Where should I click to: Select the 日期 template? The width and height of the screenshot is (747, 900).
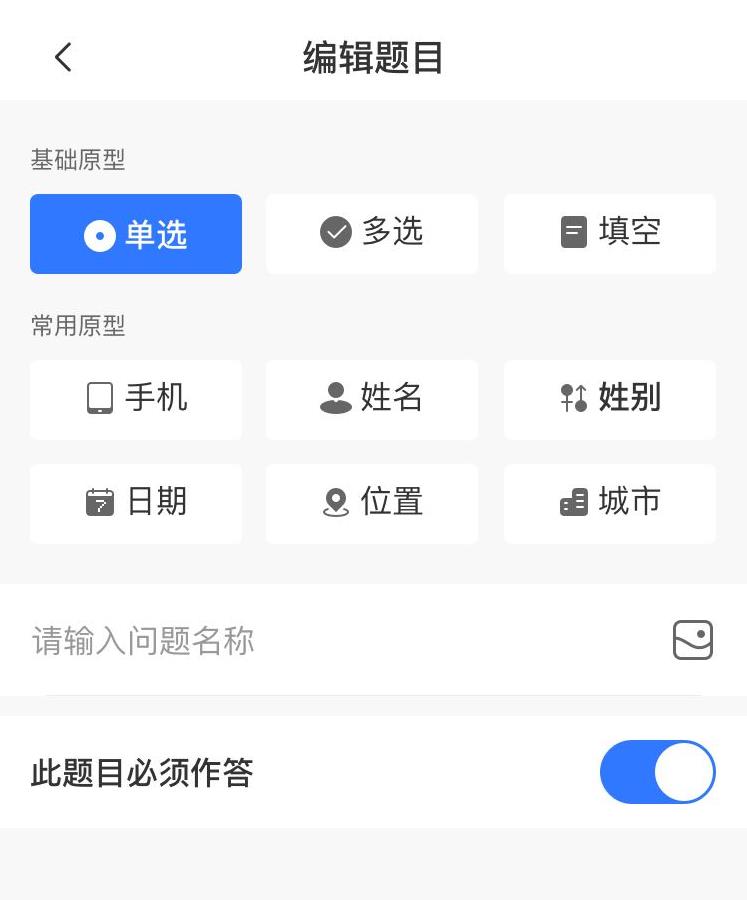point(136,503)
